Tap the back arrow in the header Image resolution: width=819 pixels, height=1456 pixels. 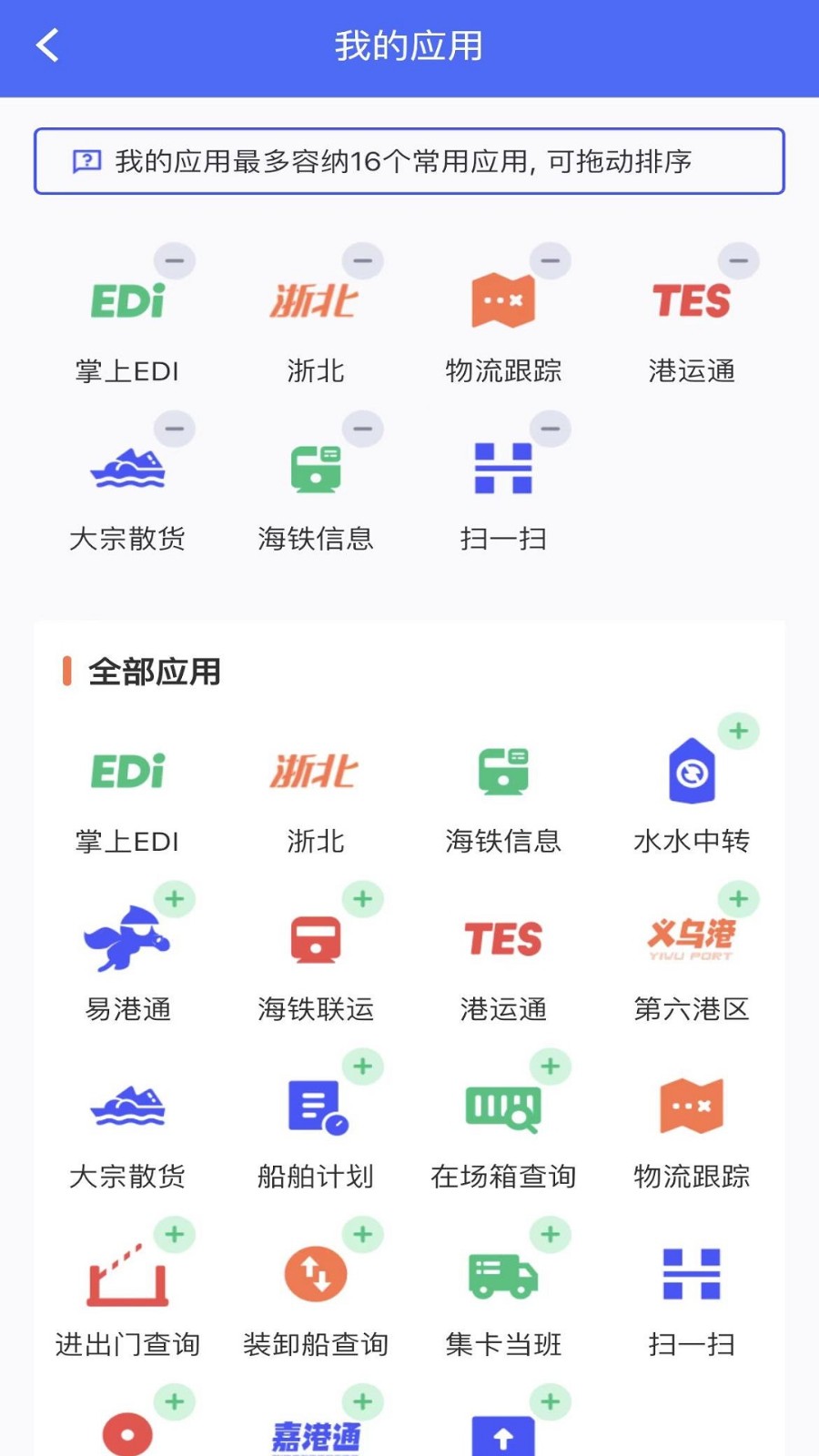coord(47,45)
